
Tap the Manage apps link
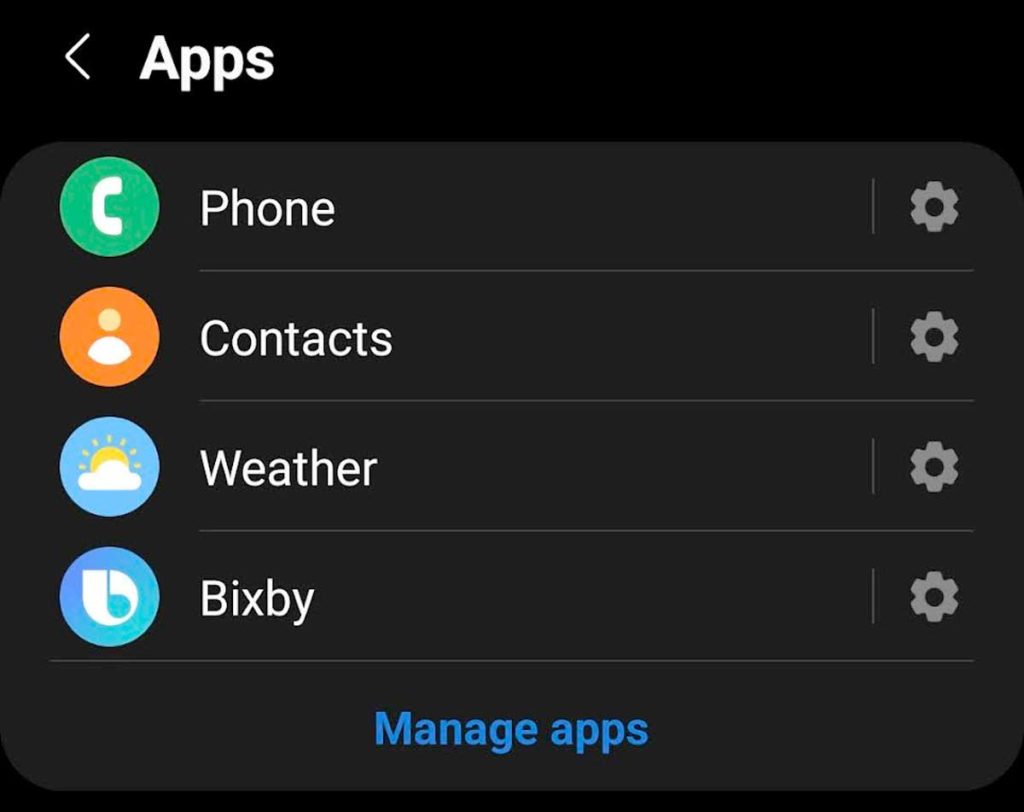(x=511, y=729)
